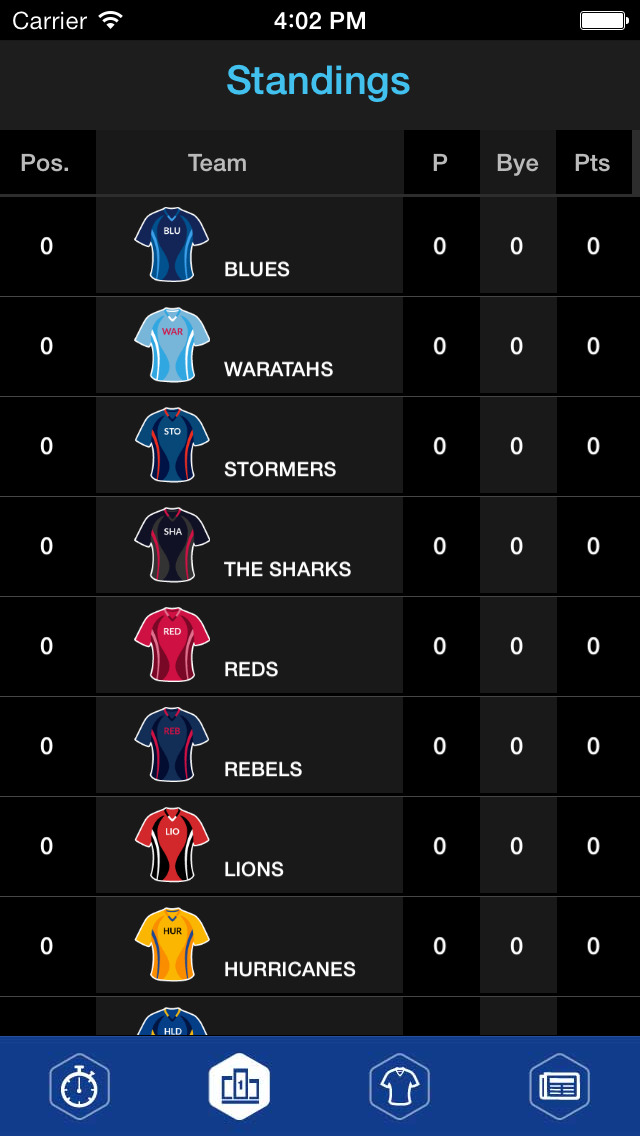The height and width of the screenshot is (1136, 640).
Task: Open the news tab
Action: [559, 1085]
